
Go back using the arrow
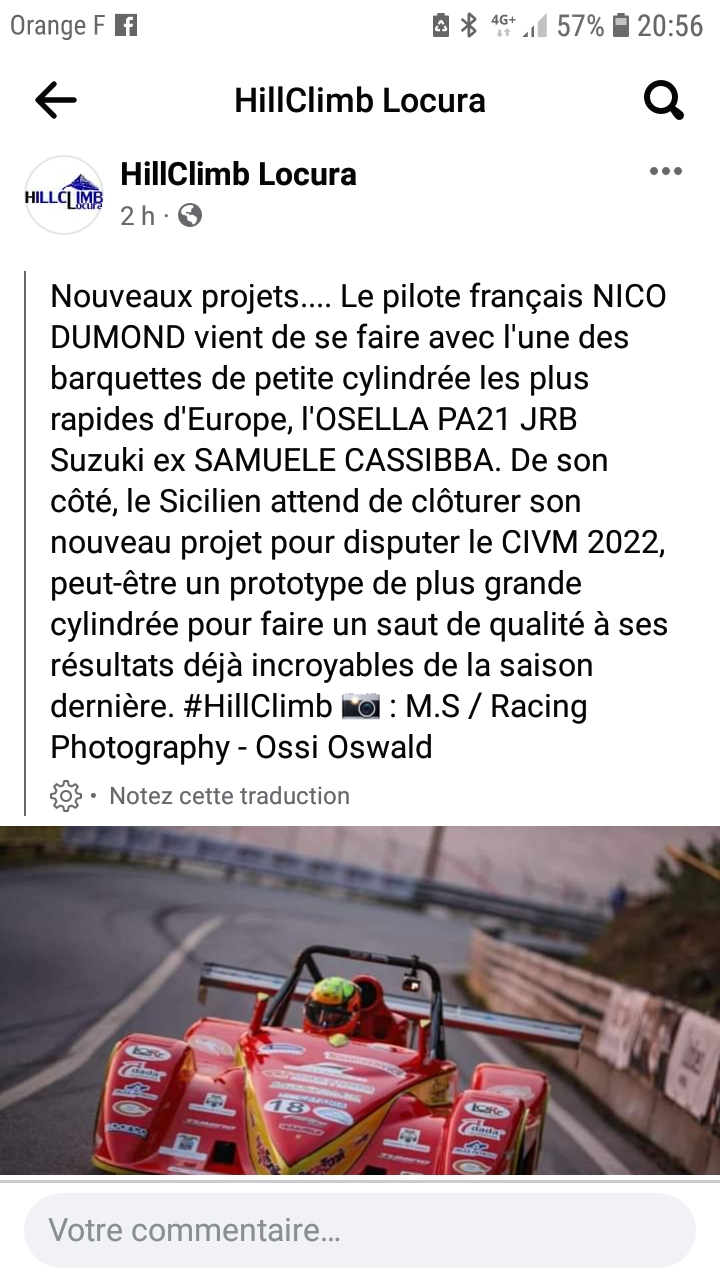(56, 100)
